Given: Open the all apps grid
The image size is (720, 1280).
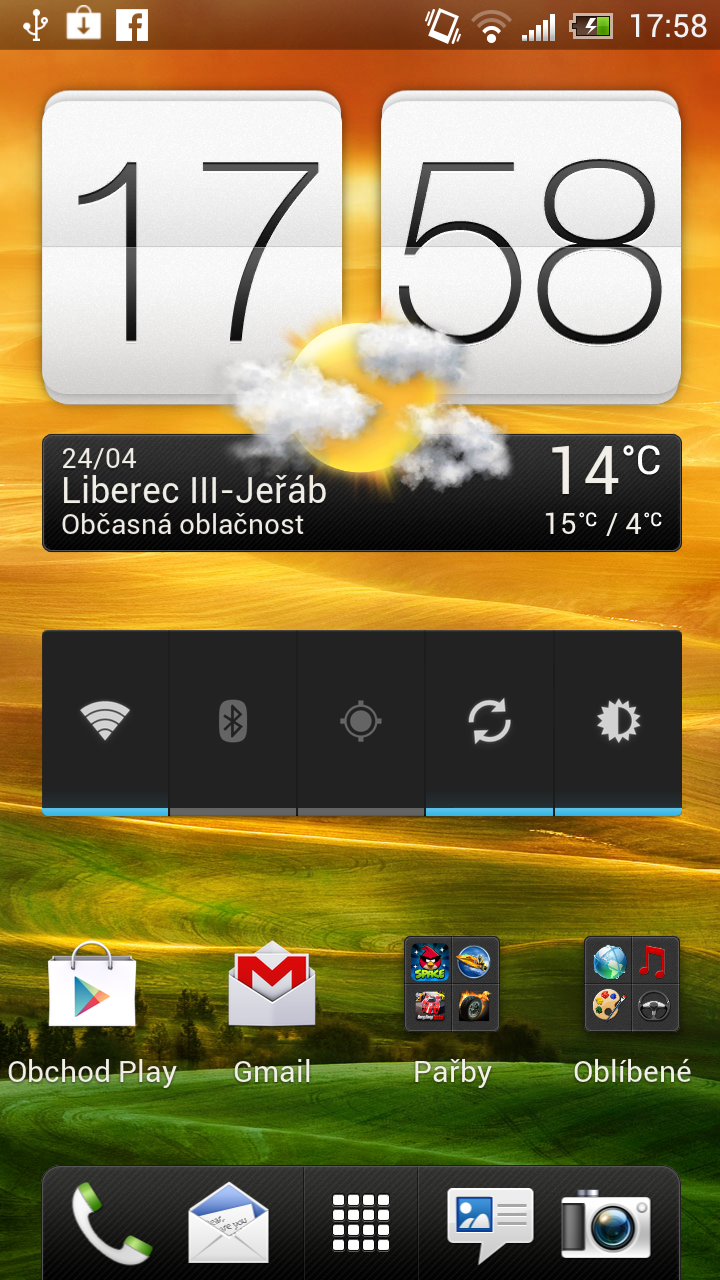Looking at the screenshot, I should [360, 1224].
